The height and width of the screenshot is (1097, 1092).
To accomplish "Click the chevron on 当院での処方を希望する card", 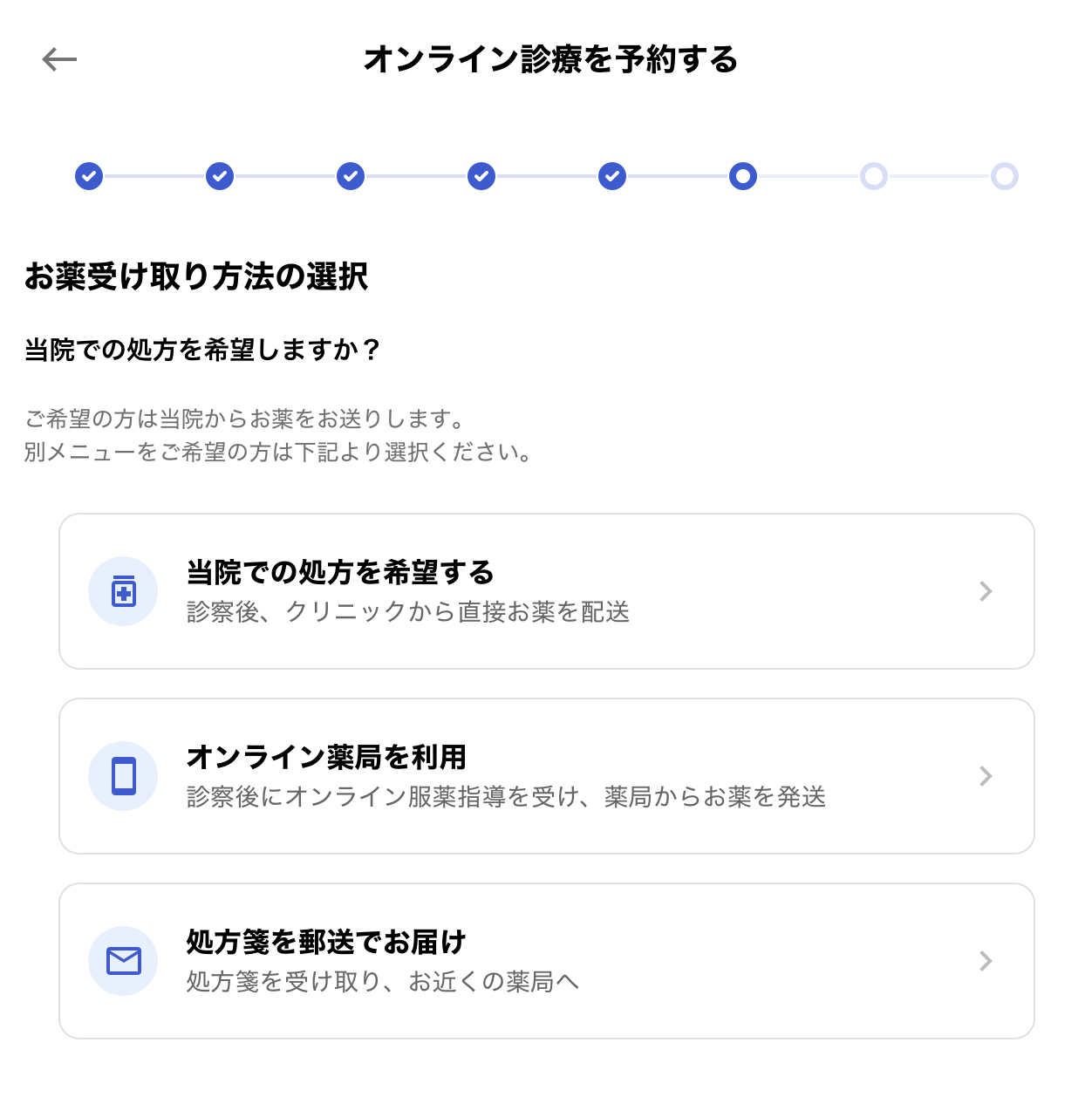I will coord(986,590).
